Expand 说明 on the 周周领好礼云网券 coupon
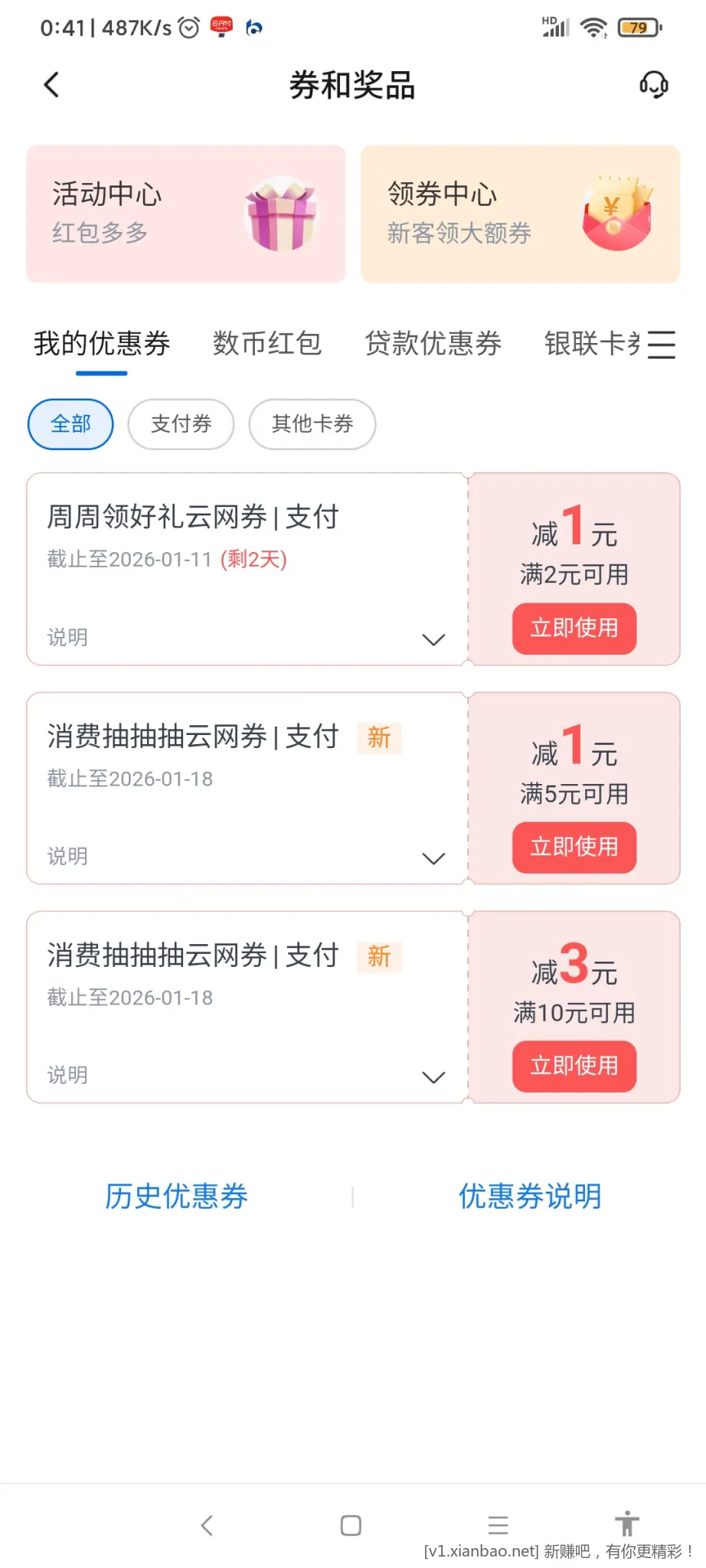The height and width of the screenshot is (1568, 706). [x=433, y=638]
